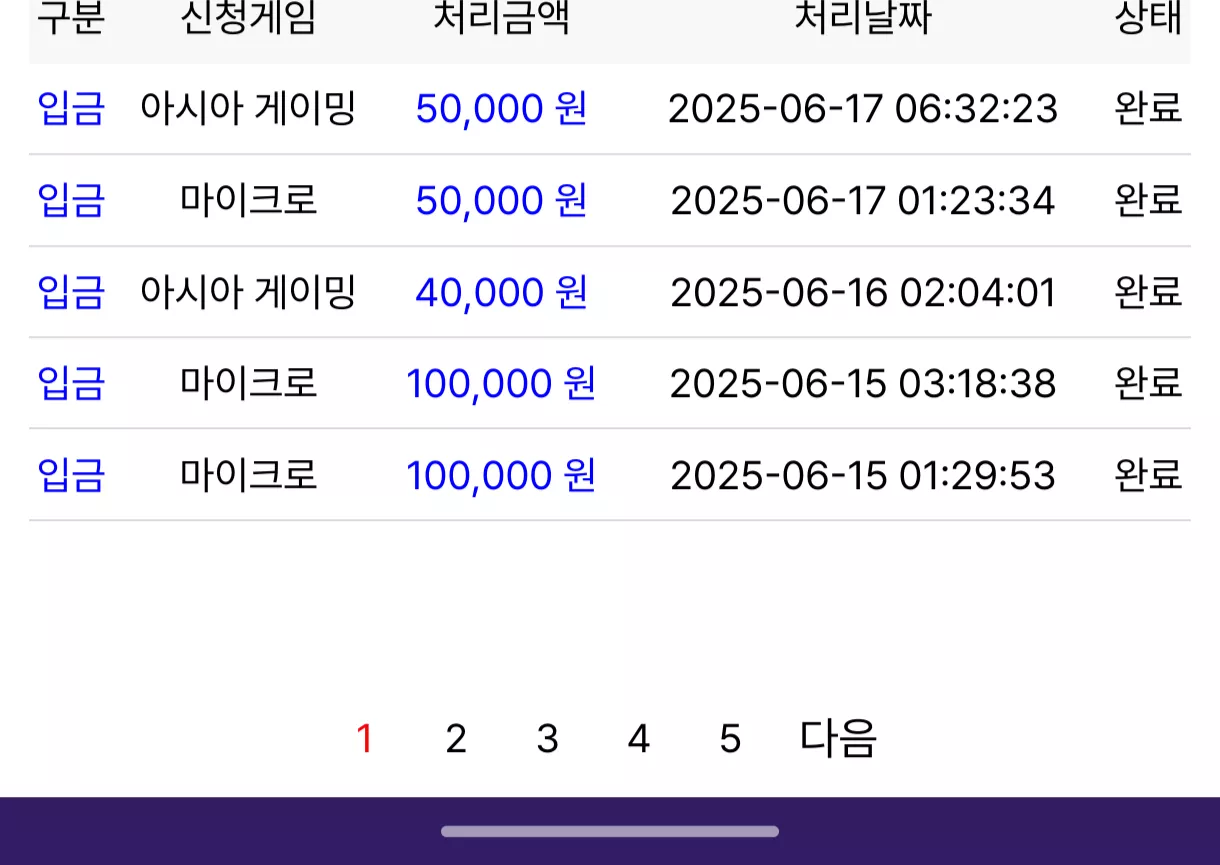Jump to page 4
The image size is (1220, 865).
pos(639,739)
